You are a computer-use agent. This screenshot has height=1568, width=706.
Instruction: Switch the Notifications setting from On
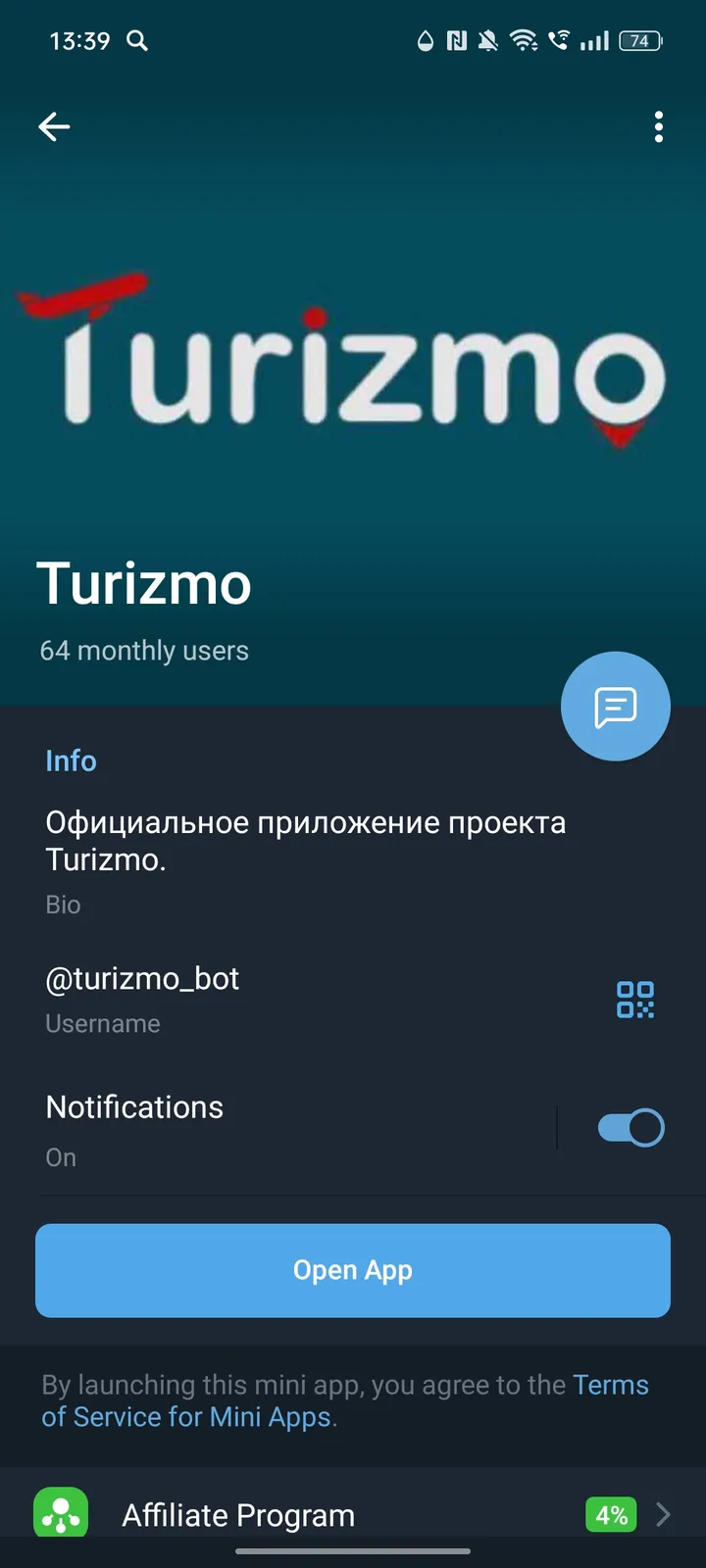click(630, 1127)
